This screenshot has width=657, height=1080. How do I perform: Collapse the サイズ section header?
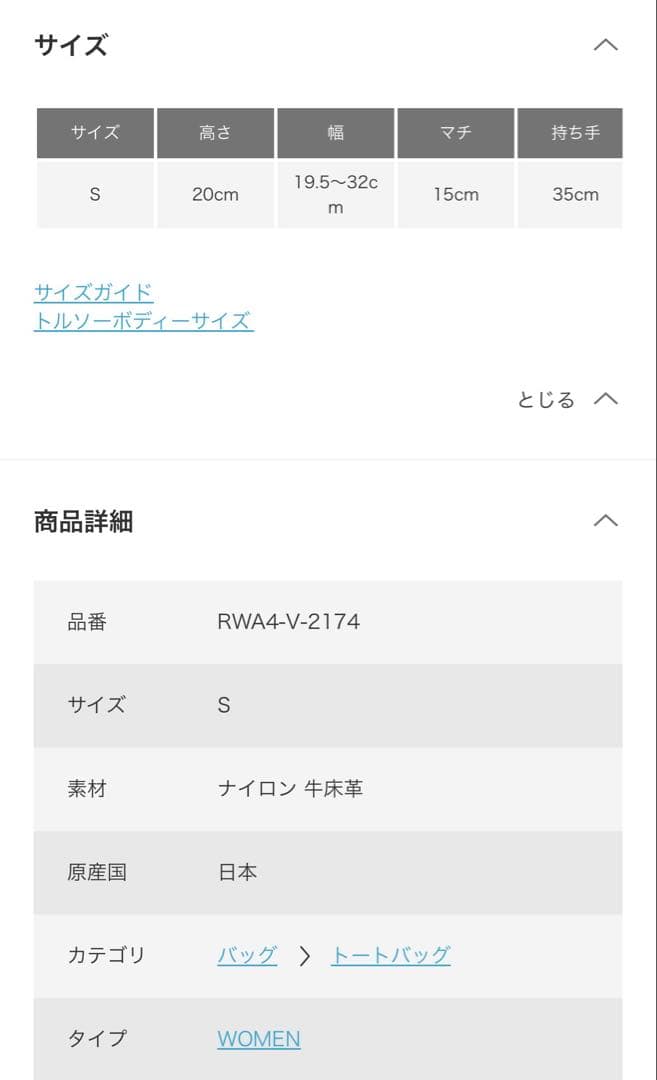pos(605,45)
